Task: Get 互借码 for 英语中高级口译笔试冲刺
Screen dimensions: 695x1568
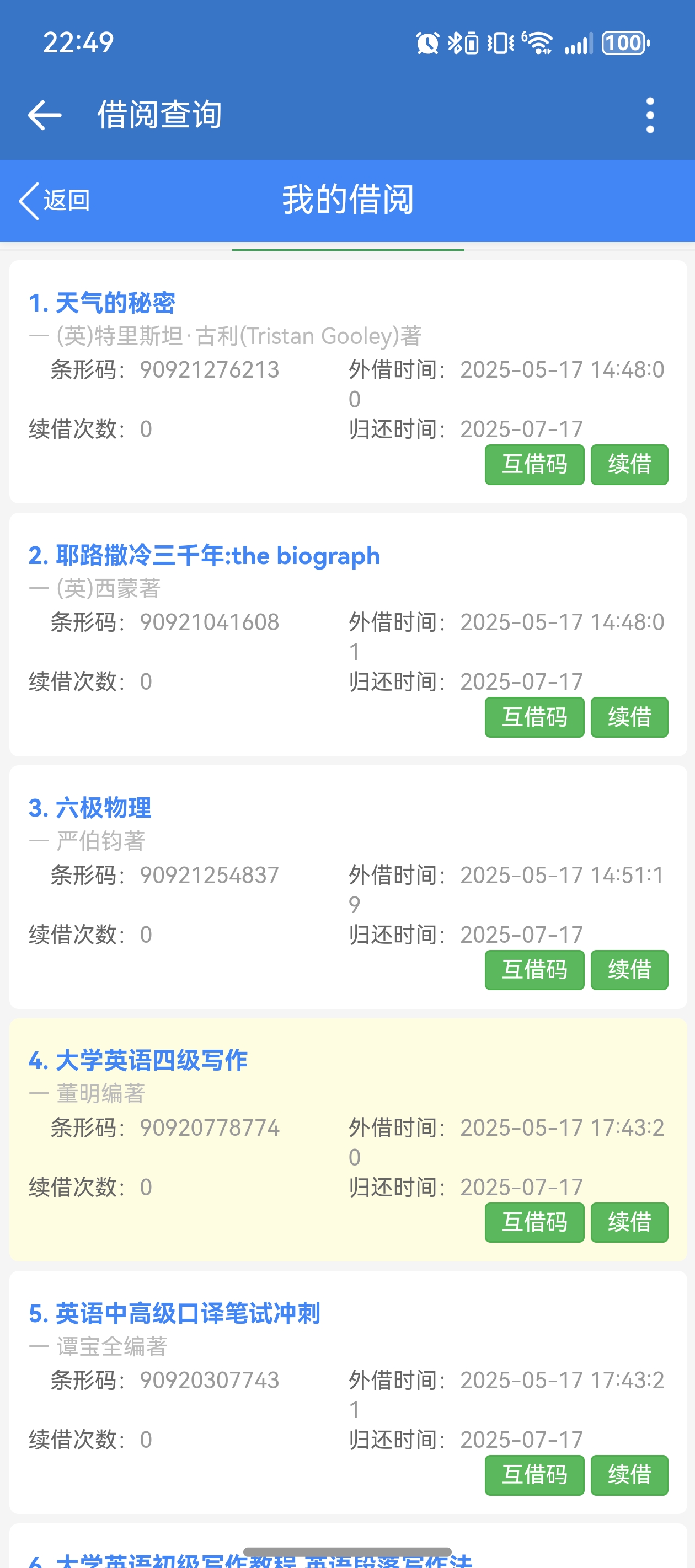Action: click(x=534, y=1475)
